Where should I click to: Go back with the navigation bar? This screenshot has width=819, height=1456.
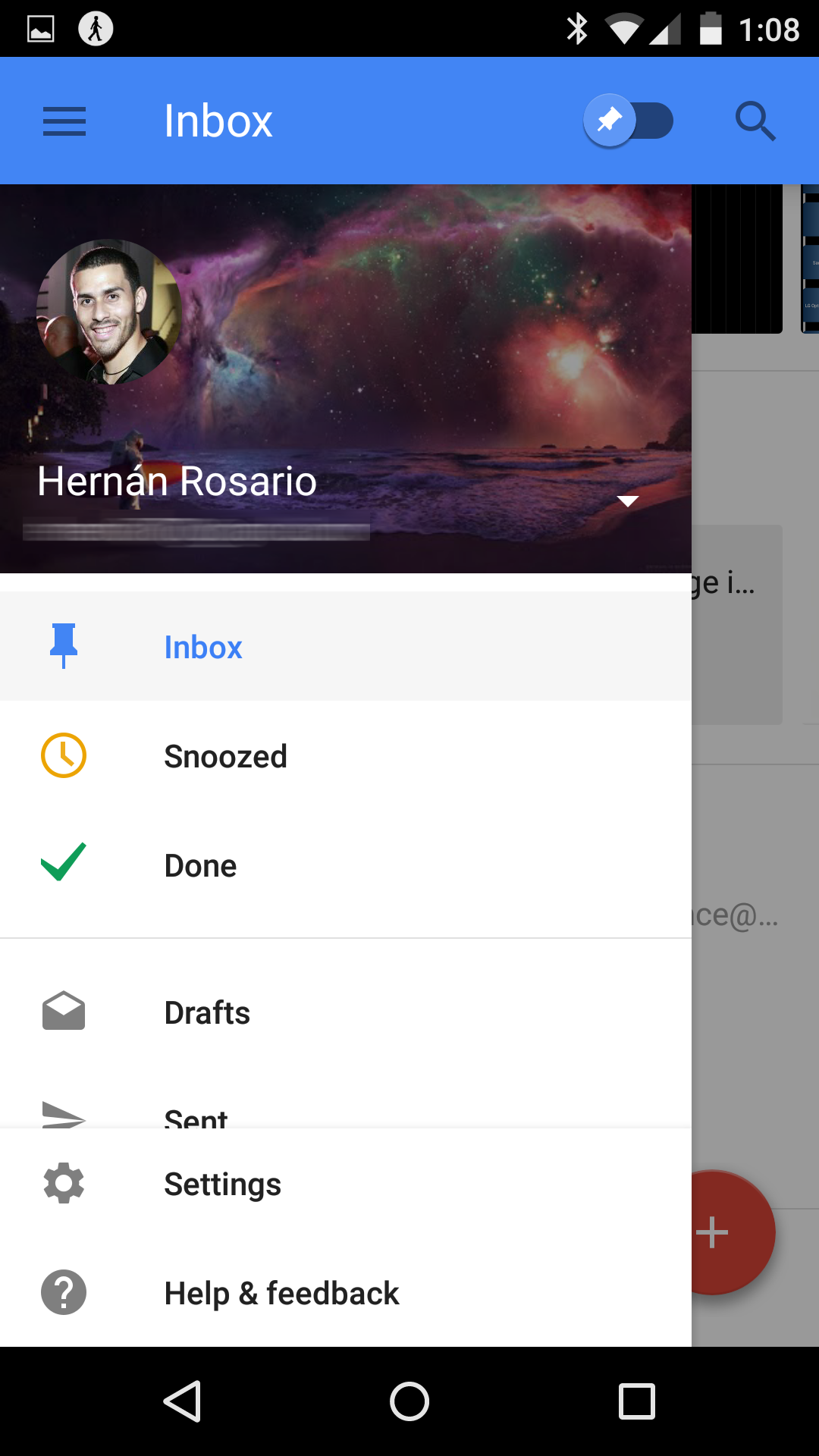[182, 1401]
